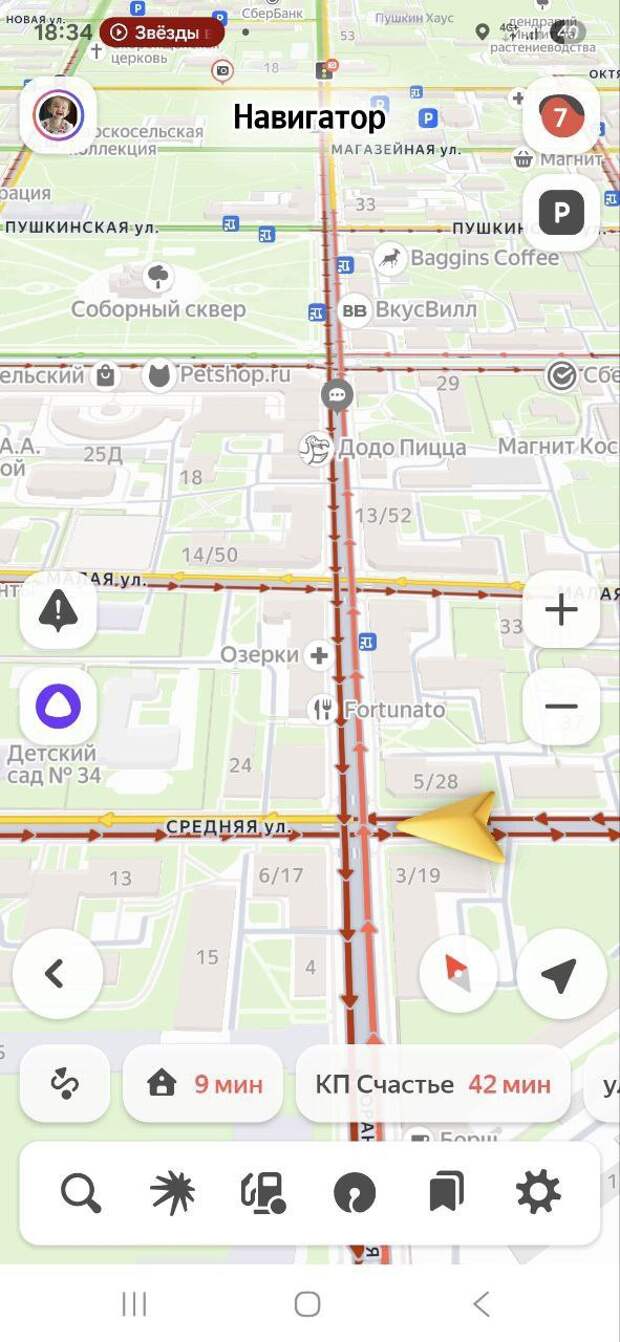Image resolution: width=620 pixels, height=1342 pixels.
Task: Open bookmarks in the toolbar
Action: 446,1193
